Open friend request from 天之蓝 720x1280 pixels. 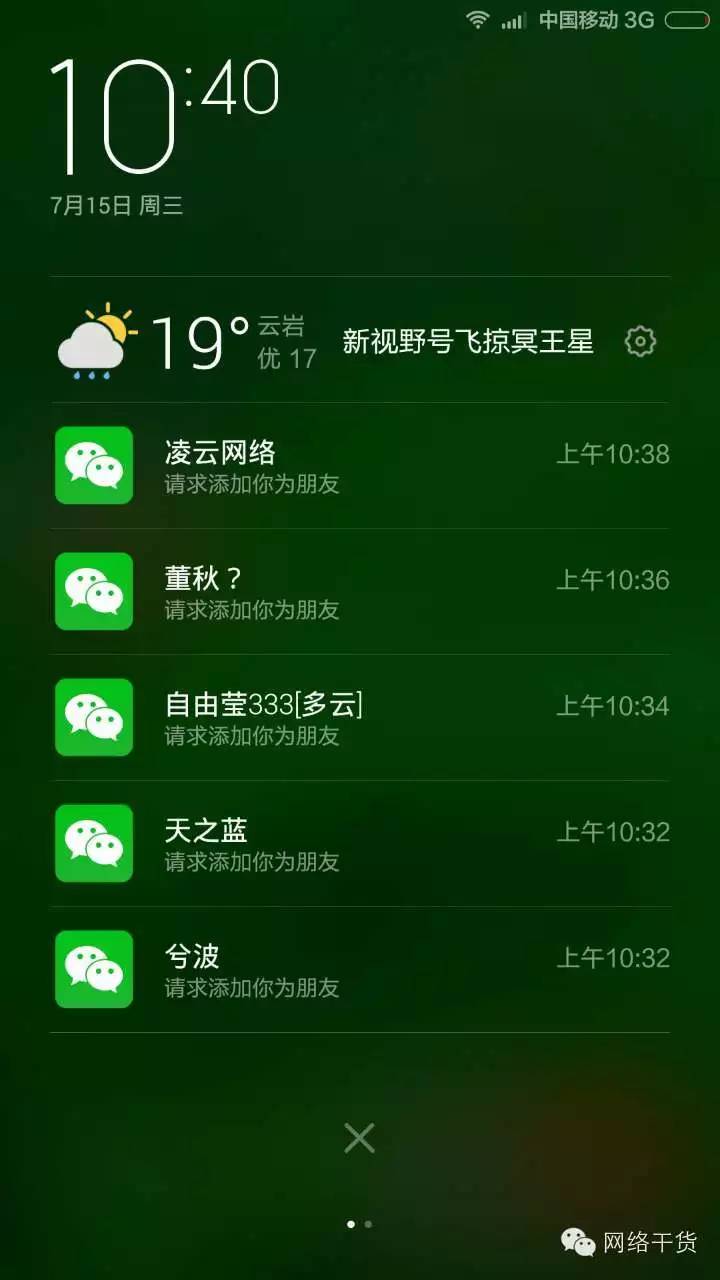pos(360,844)
